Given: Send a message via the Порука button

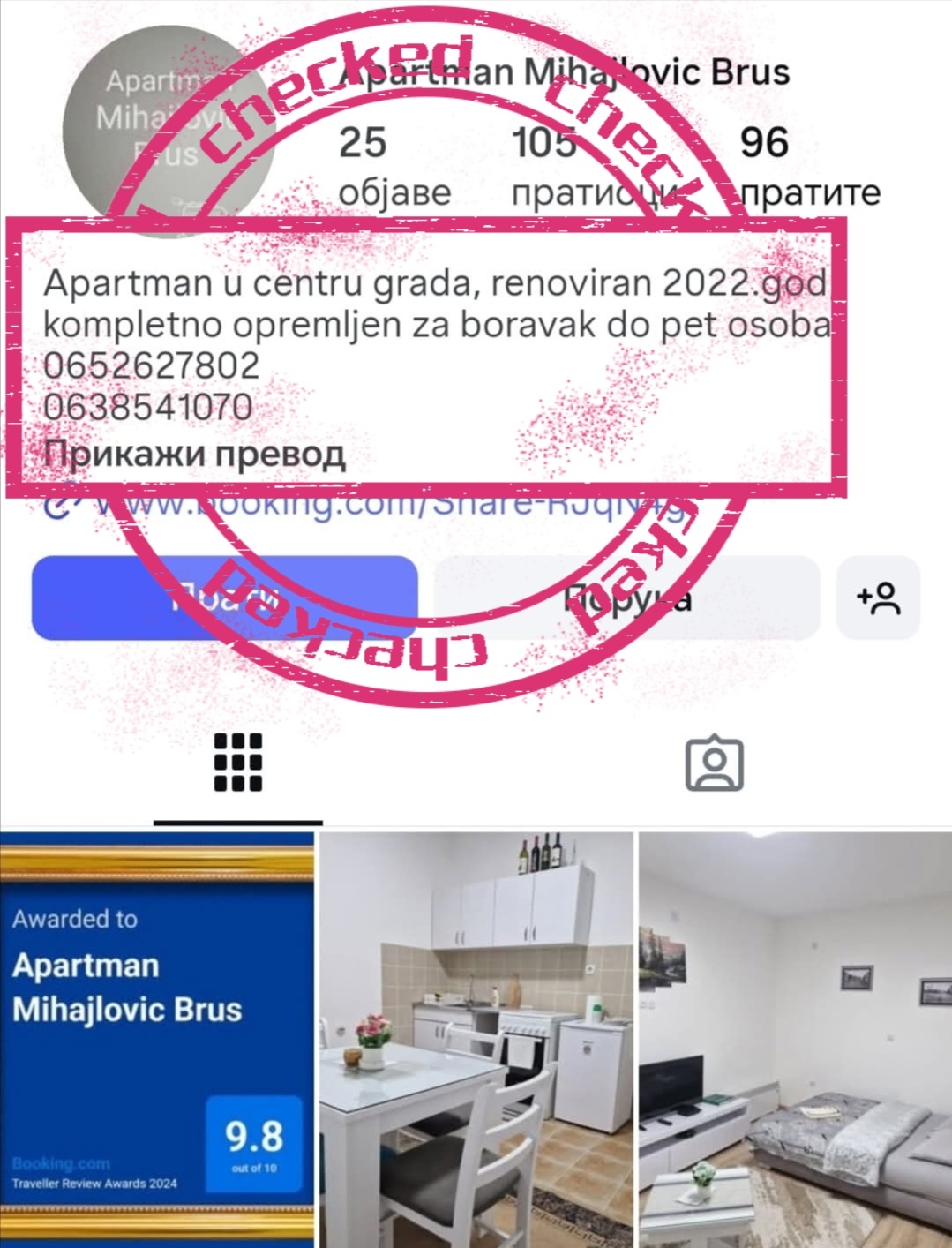Looking at the screenshot, I should [x=626, y=598].
